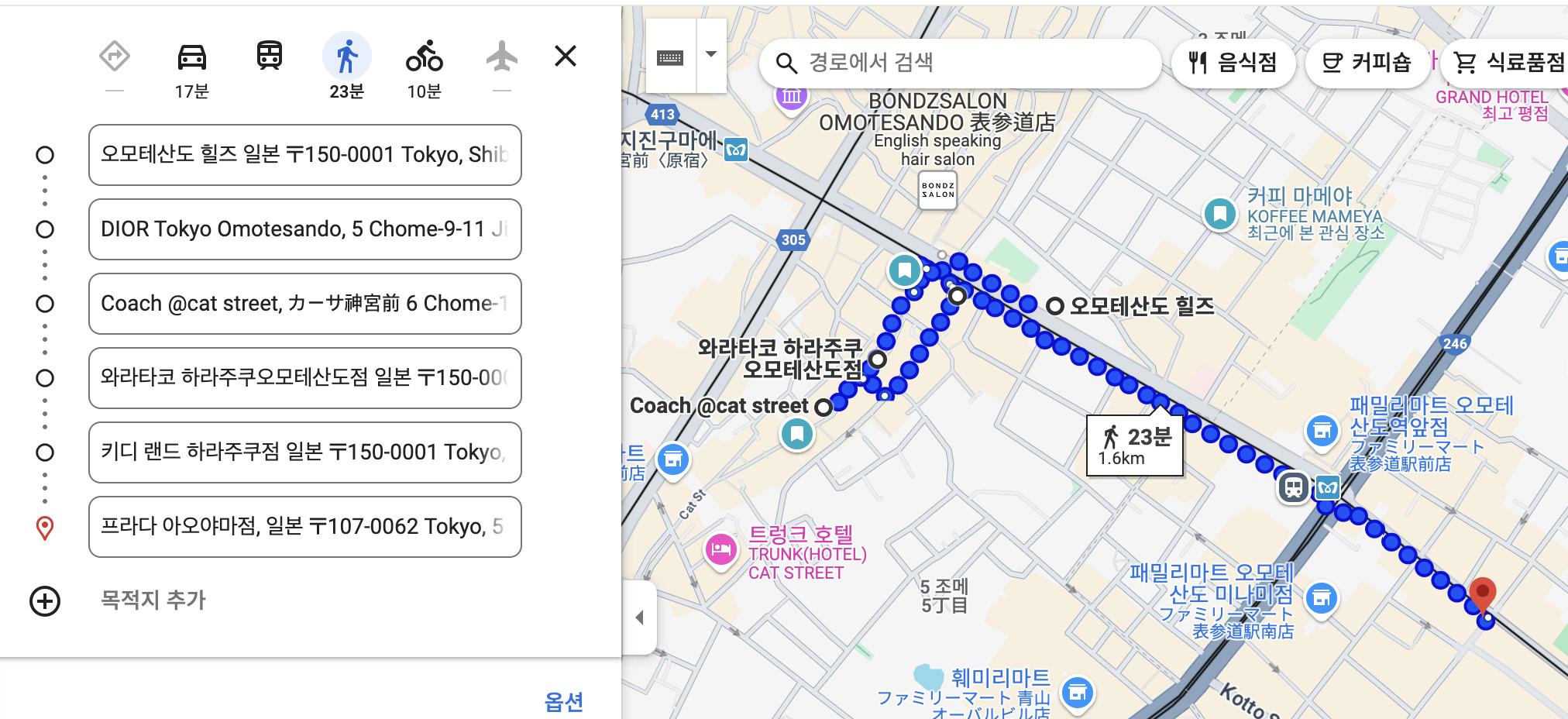
Task: Switch to public transit mode
Action: coord(269,57)
